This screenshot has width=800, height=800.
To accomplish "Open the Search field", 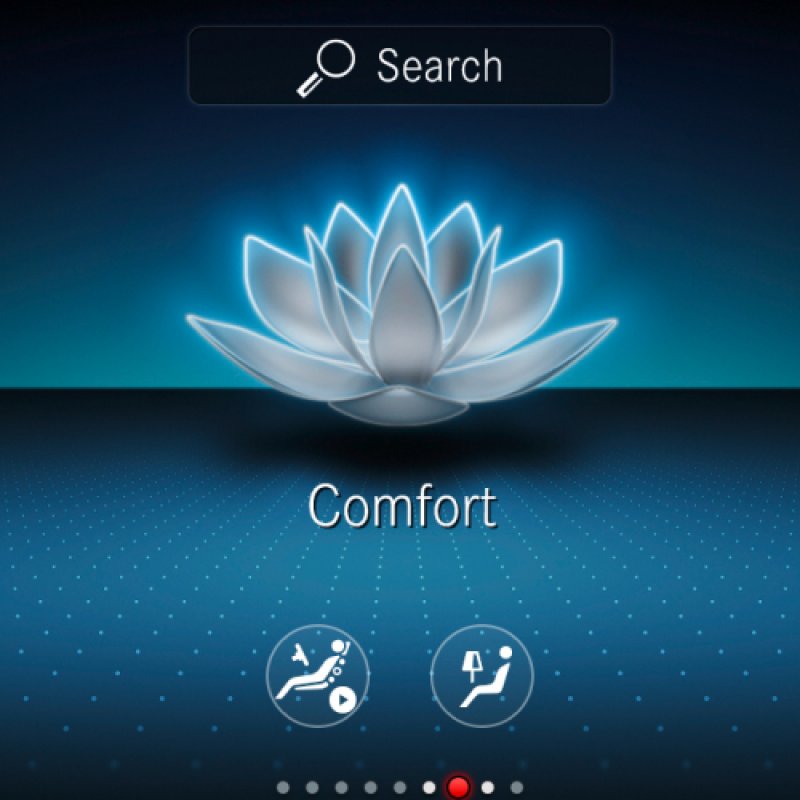I will click(399, 66).
